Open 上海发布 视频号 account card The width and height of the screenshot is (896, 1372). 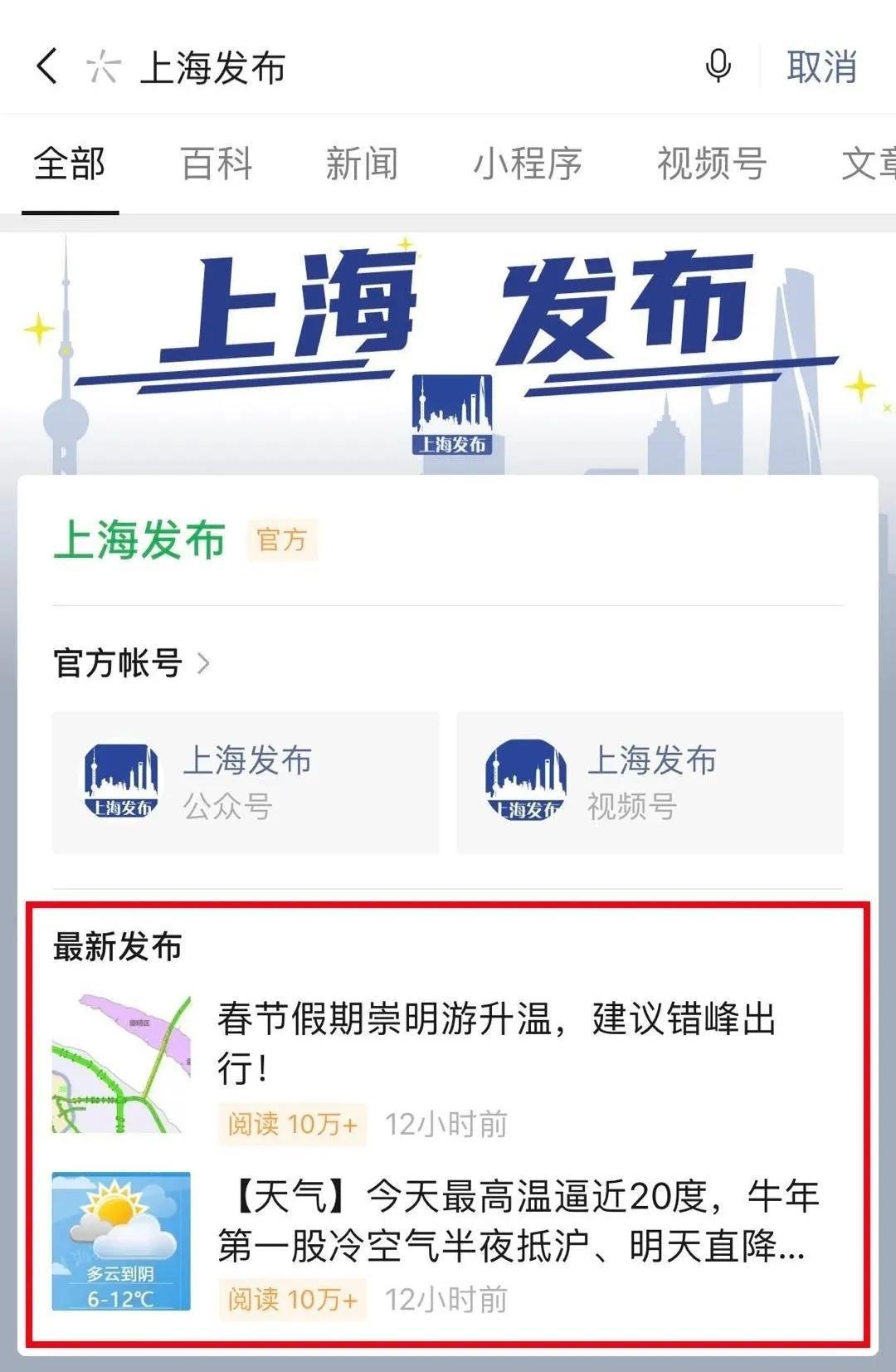point(650,782)
